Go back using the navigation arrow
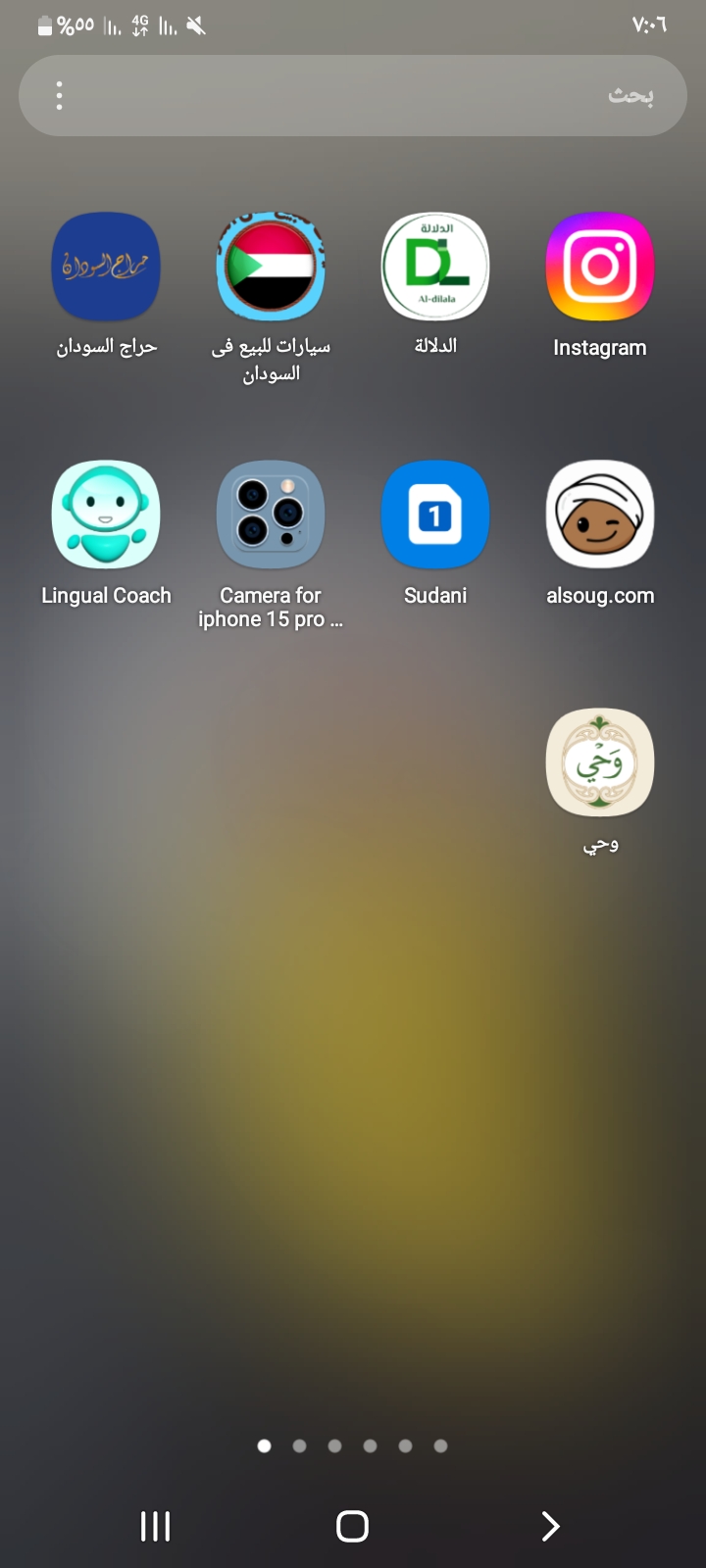The width and height of the screenshot is (706, 1568). 550,1526
